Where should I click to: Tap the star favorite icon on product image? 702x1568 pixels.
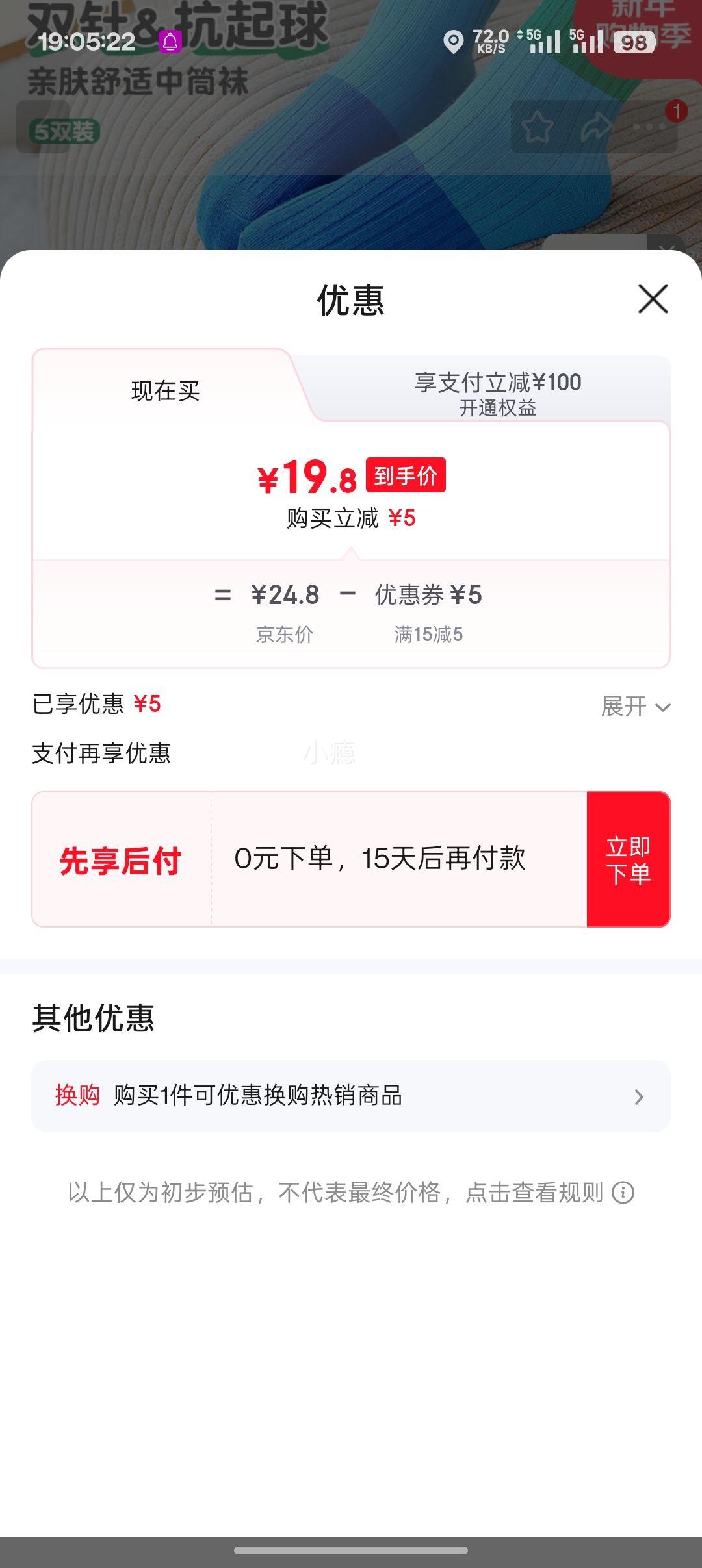(x=537, y=129)
